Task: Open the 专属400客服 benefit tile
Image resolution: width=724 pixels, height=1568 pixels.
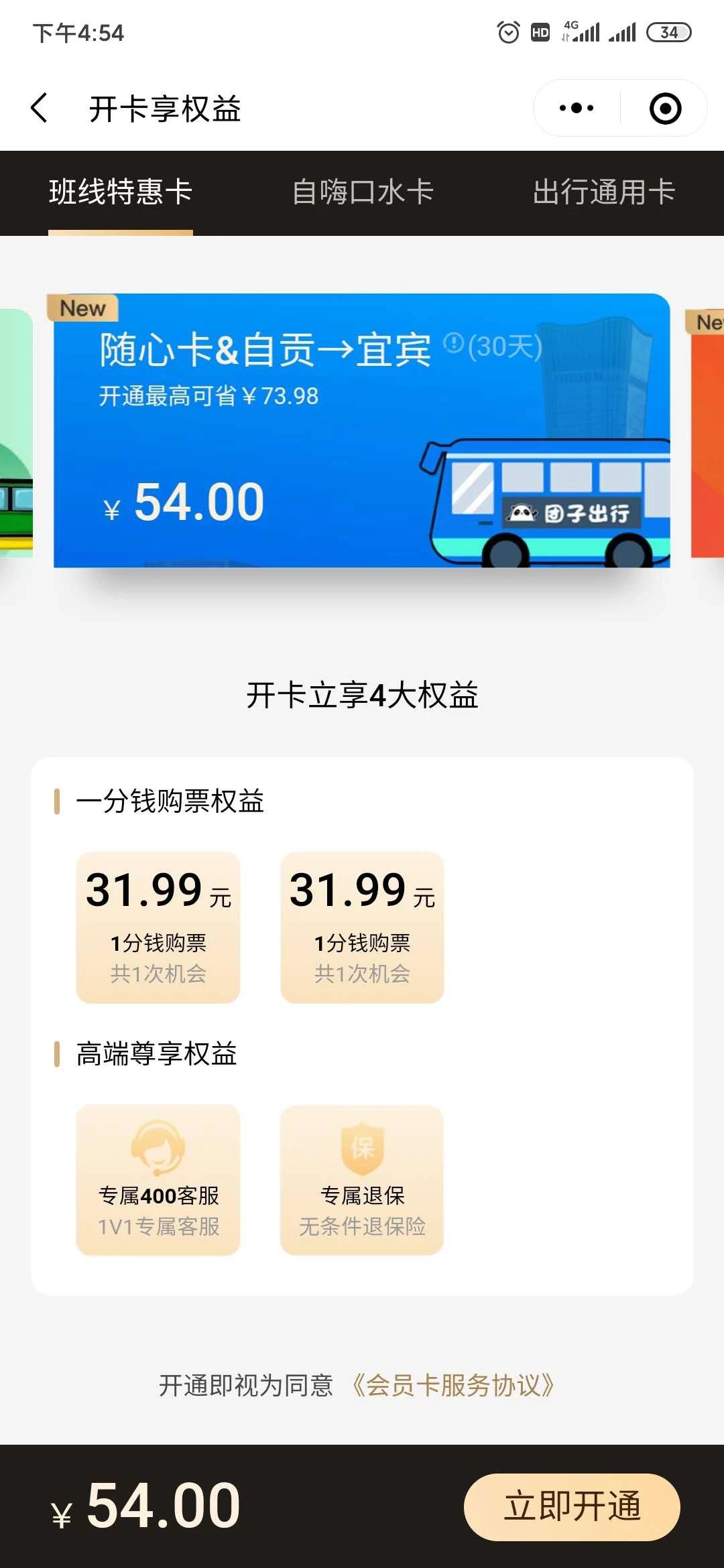Action: click(x=158, y=1180)
